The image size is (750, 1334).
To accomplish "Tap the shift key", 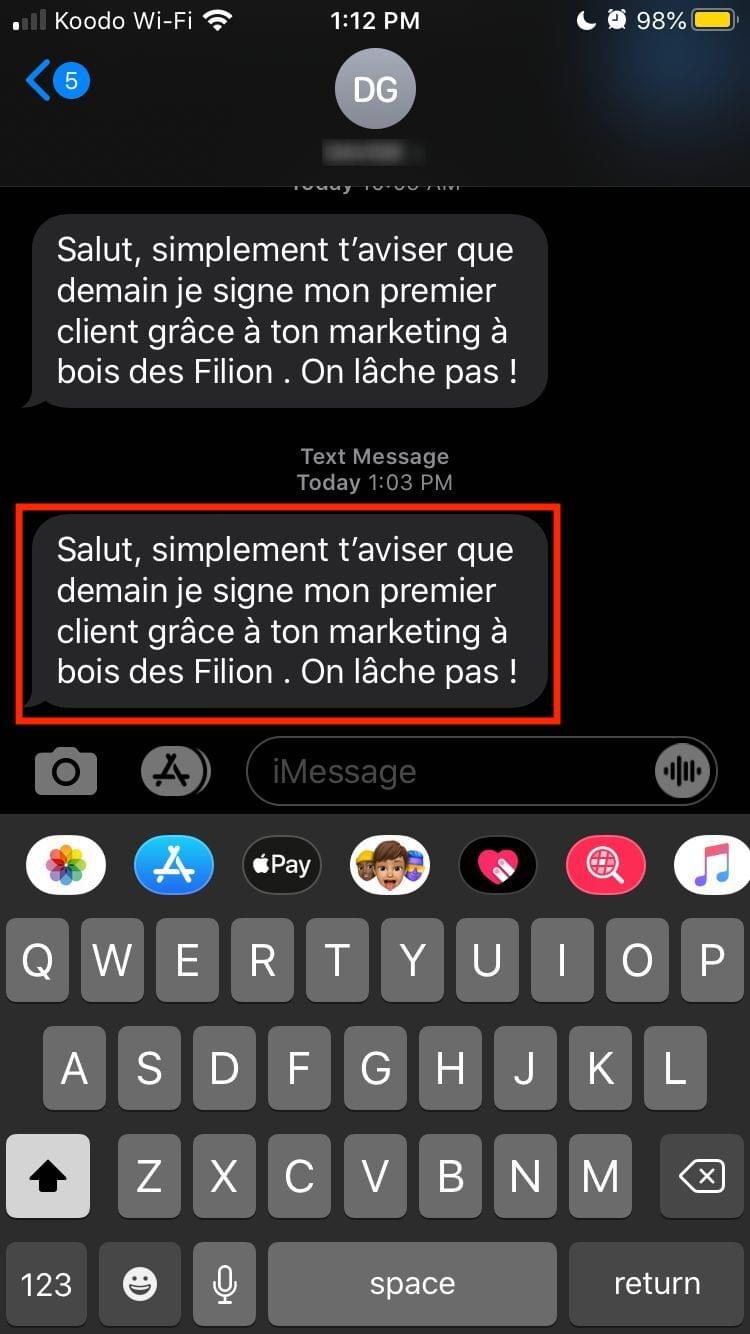I will click(x=48, y=1176).
